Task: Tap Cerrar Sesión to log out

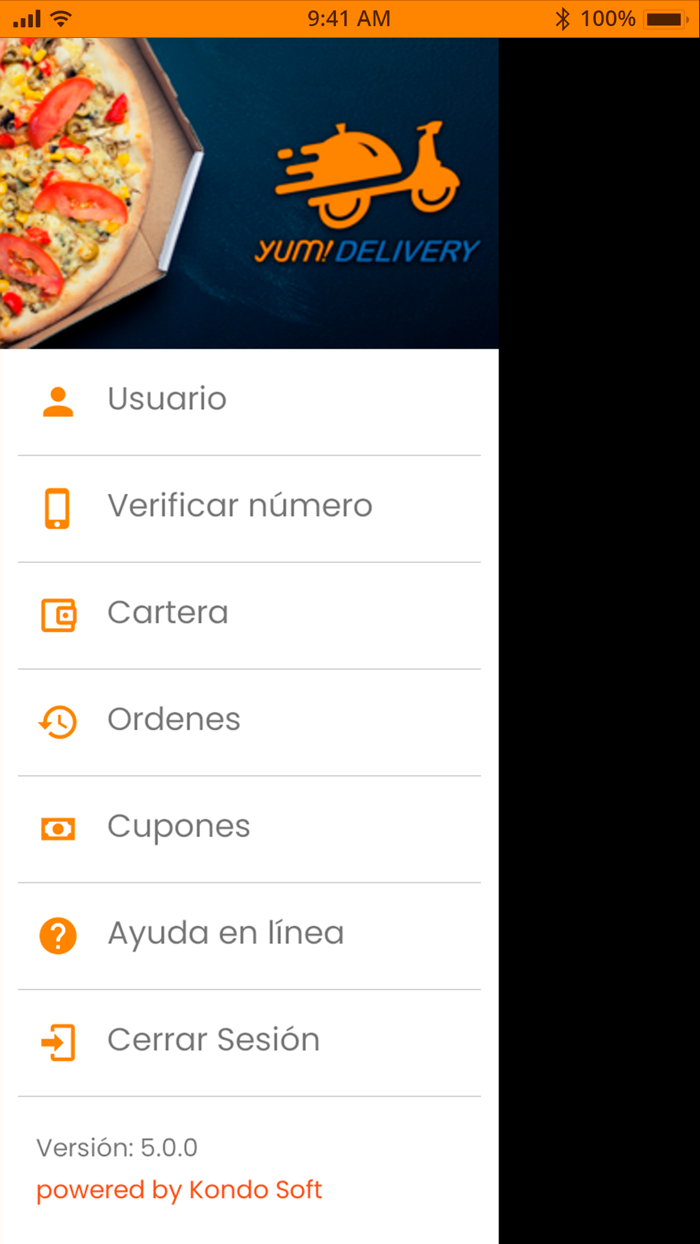Action: click(x=249, y=1043)
